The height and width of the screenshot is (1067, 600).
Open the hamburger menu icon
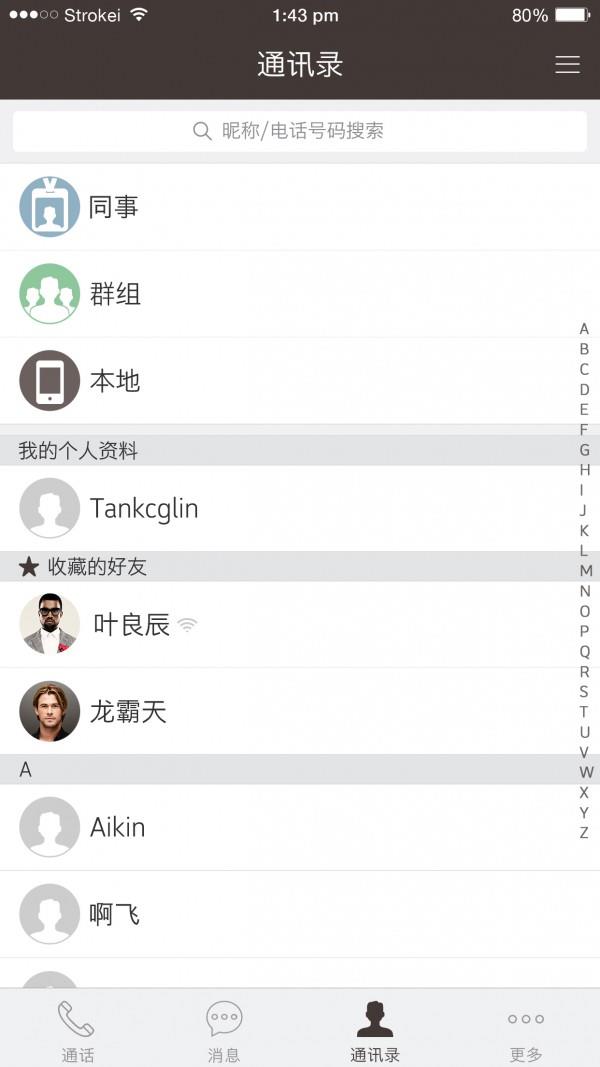pyautogui.click(x=567, y=65)
